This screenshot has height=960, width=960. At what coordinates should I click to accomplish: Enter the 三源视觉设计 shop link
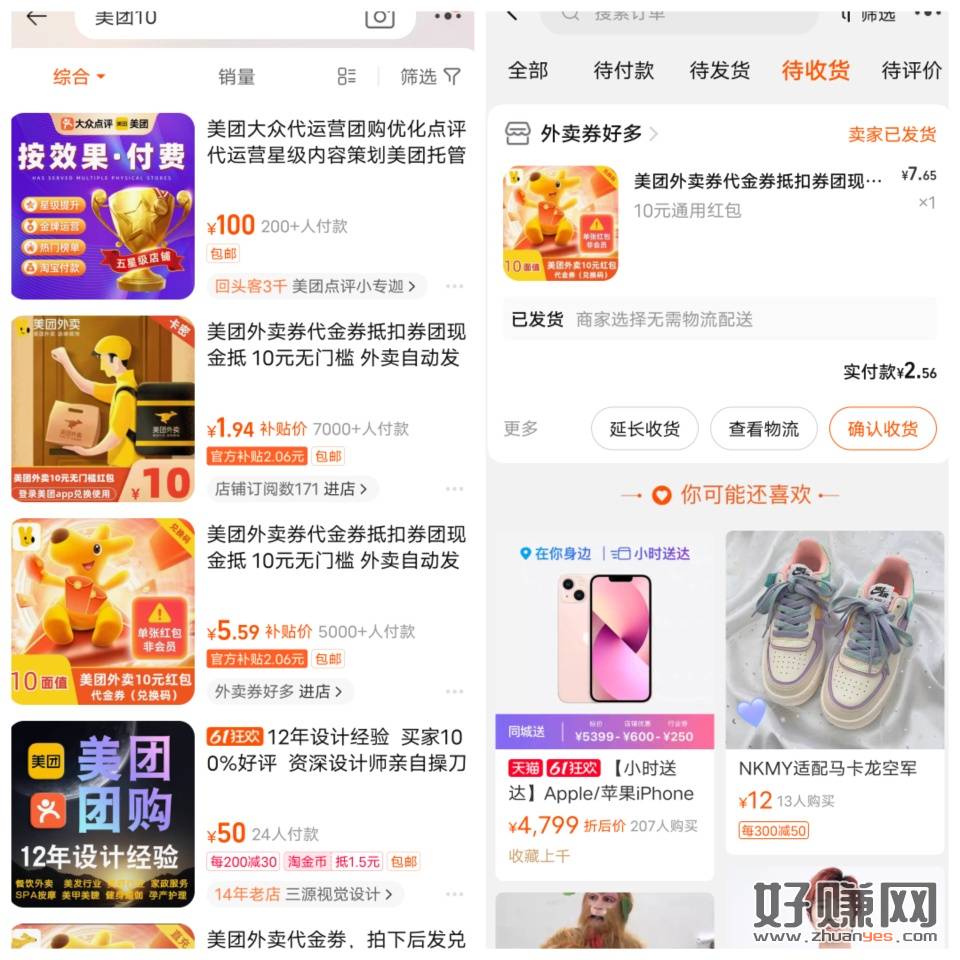tap(340, 894)
